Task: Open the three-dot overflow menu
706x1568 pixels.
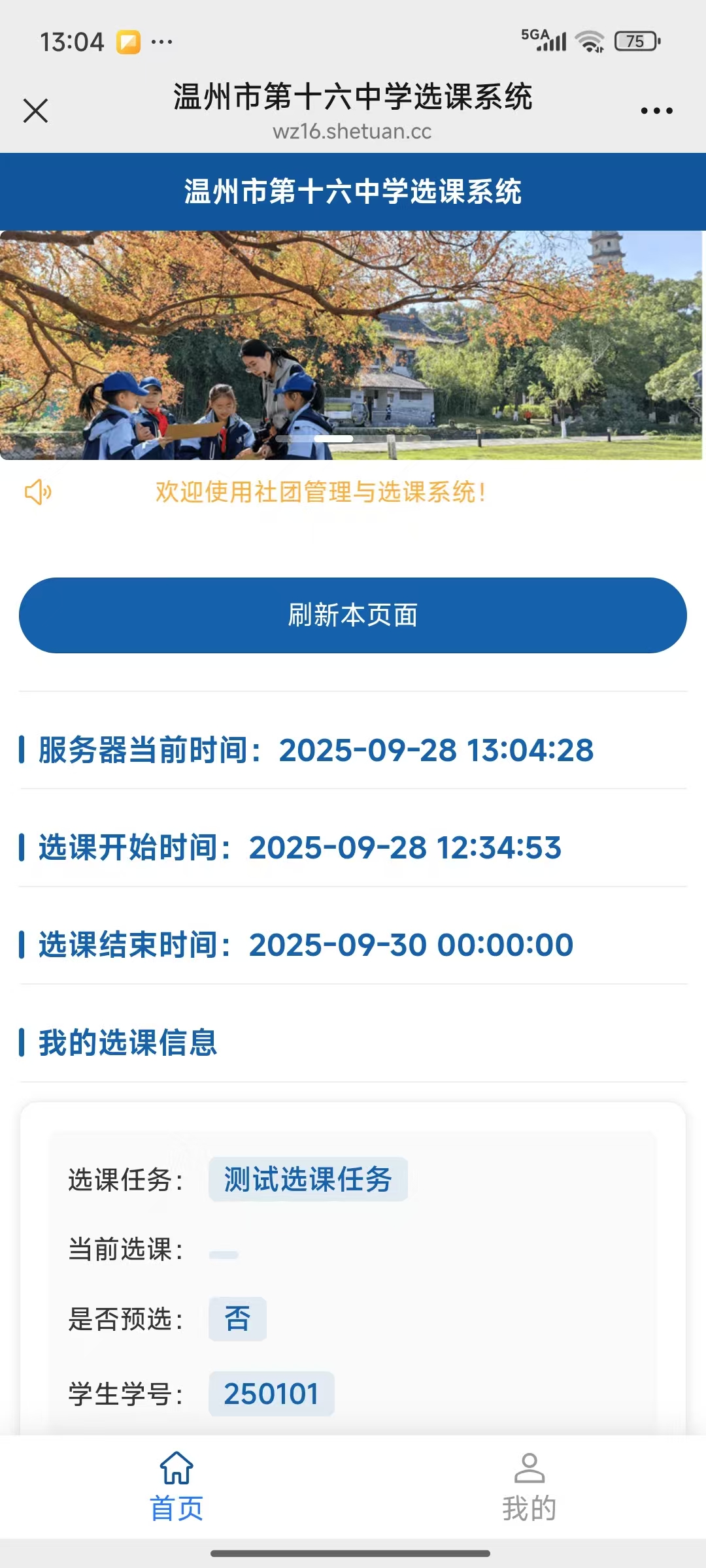Action: click(x=656, y=111)
